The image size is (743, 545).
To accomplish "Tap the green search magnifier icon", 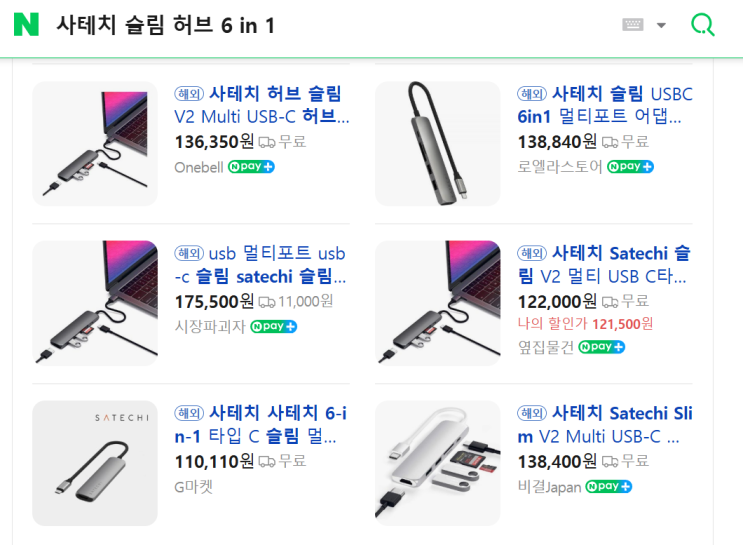I will (703, 25).
